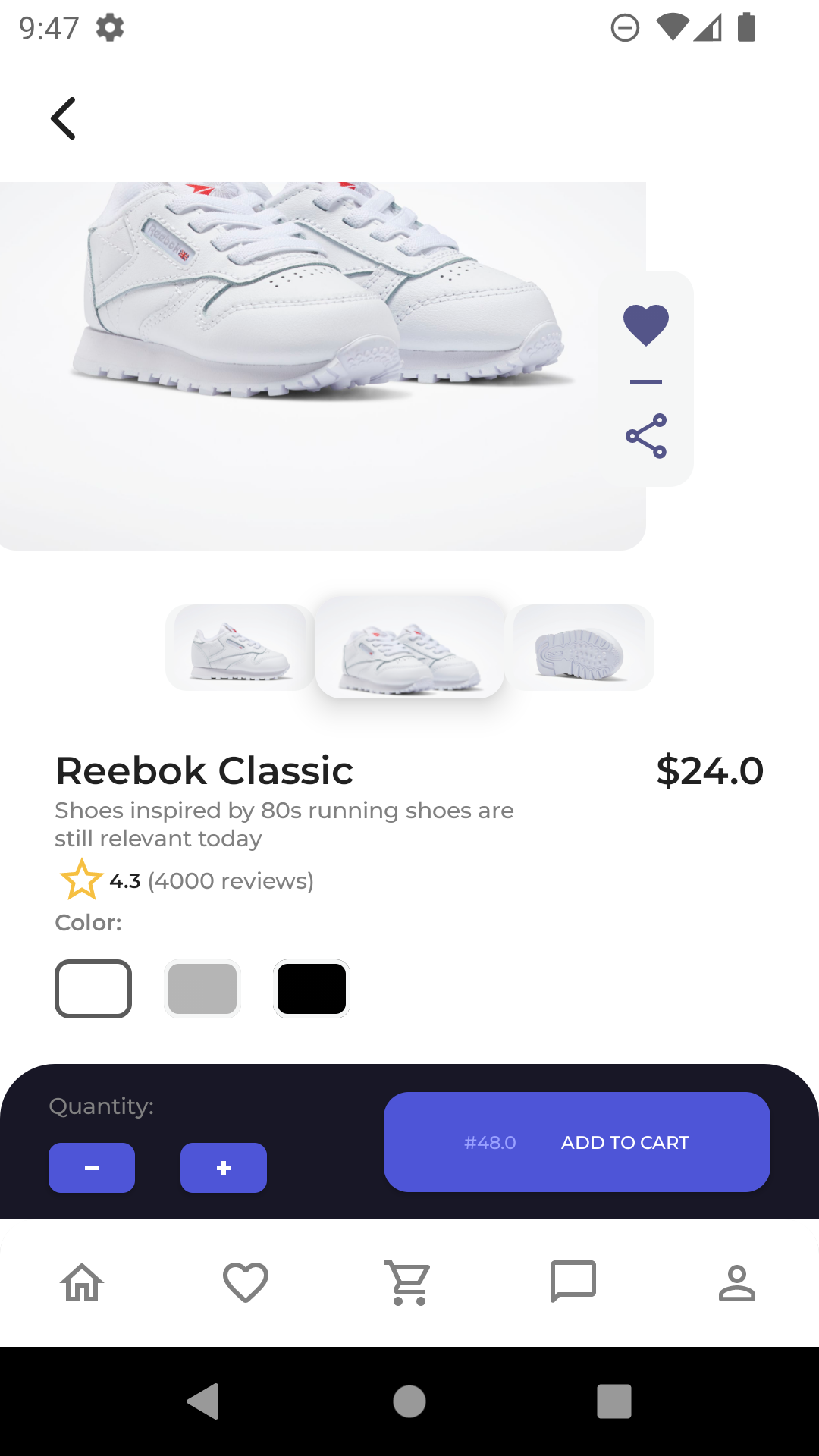The width and height of the screenshot is (819, 1456).
Task: Go back using the top-left arrow
Action: 64,118
